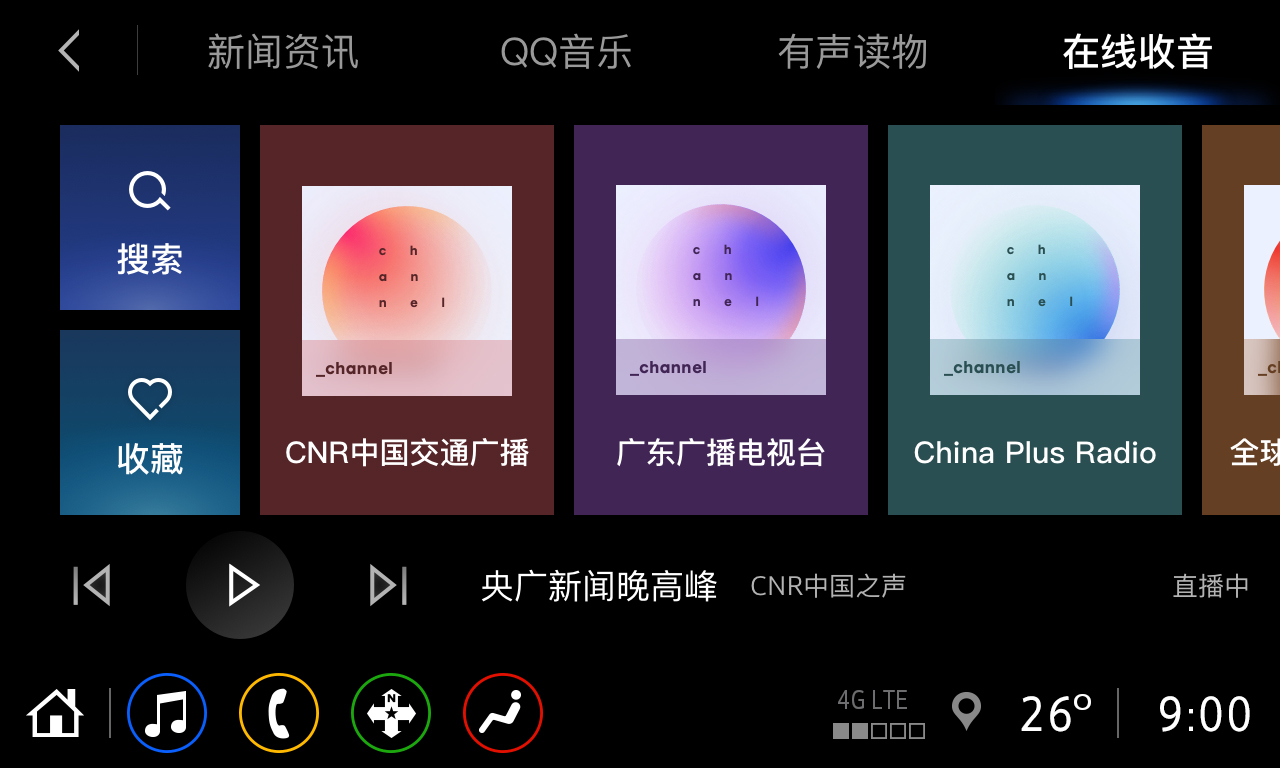The image size is (1280, 768).
Task: Open the 收藏 favorites tile
Action: (x=150, y=422)
